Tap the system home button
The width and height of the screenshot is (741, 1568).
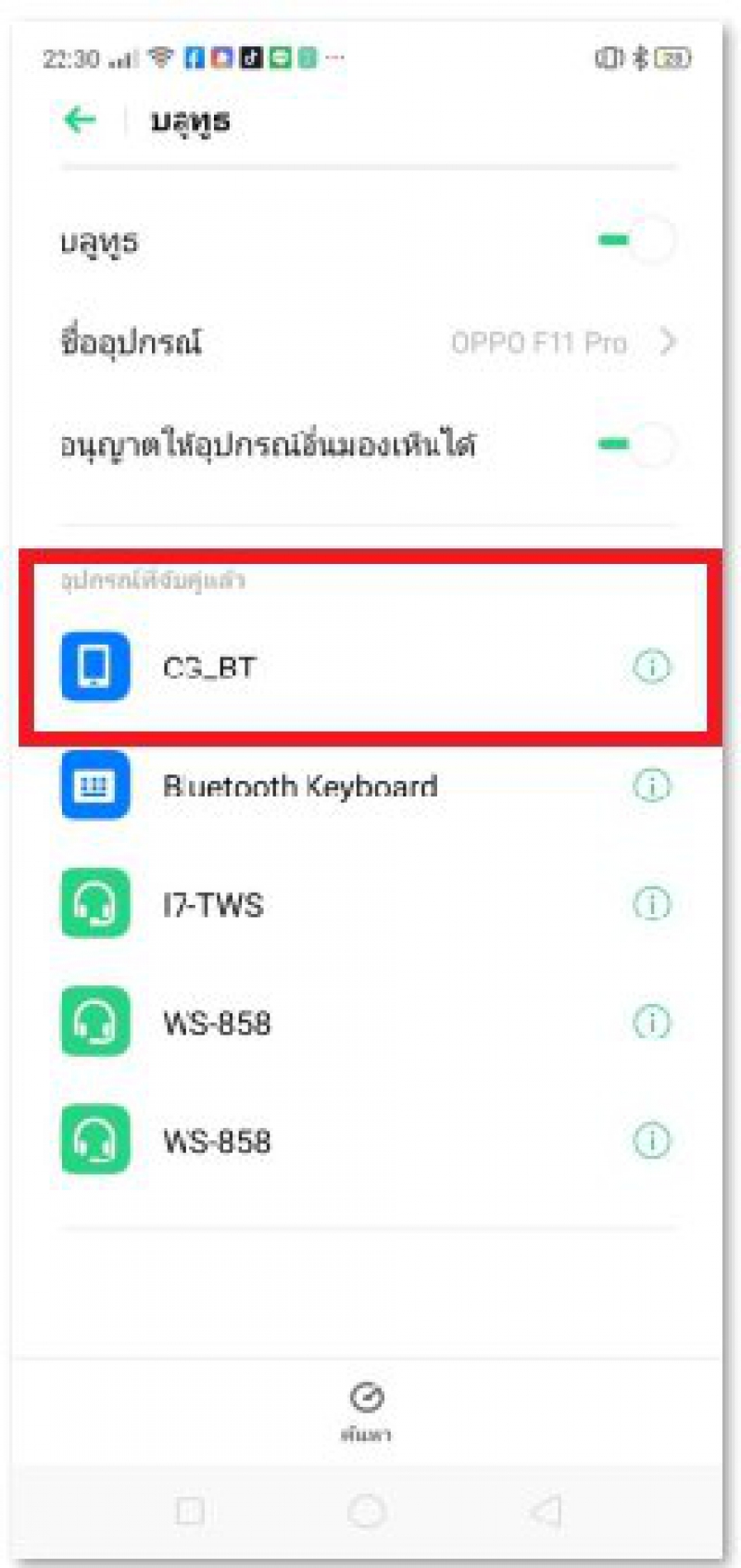tap(366, 1511)
